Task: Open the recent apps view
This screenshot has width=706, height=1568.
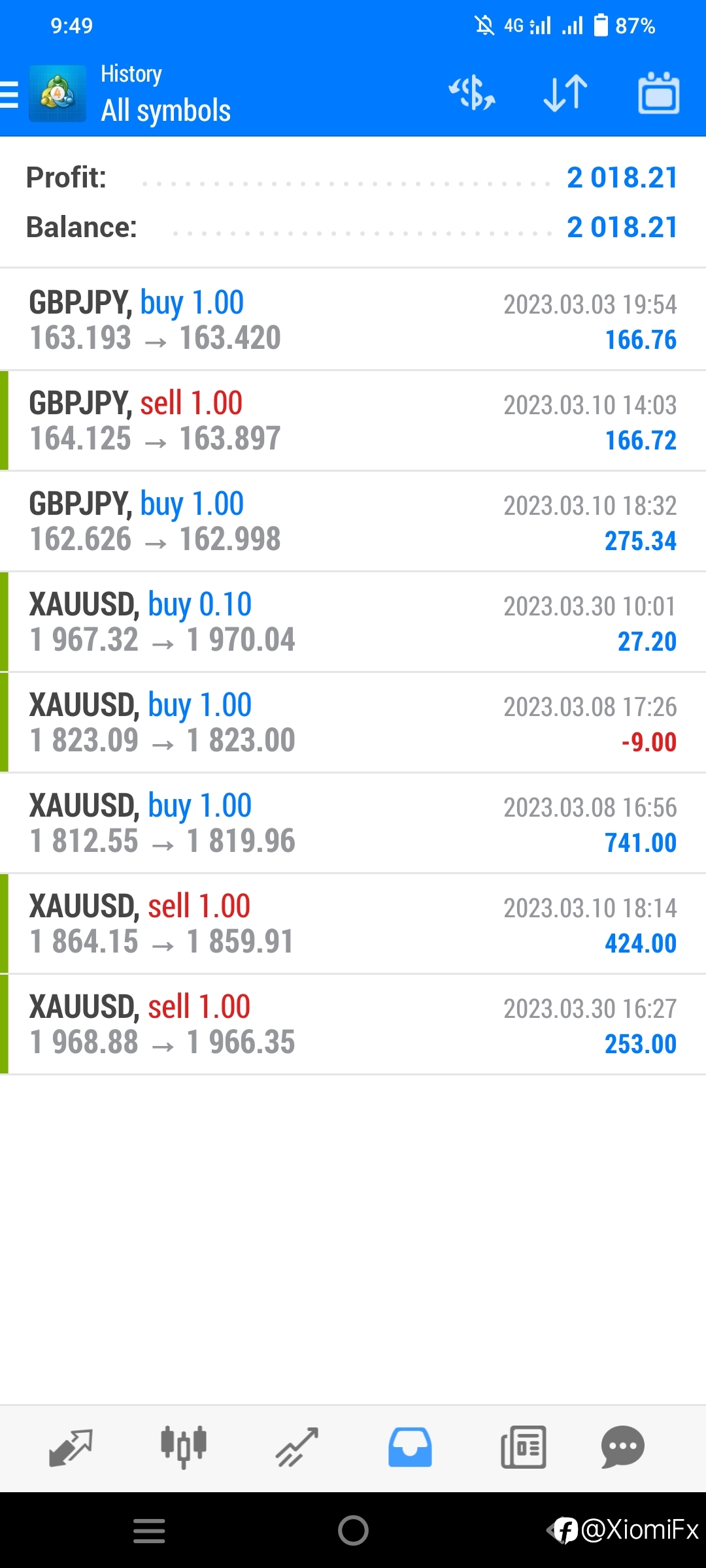Action: pos(149,1531)
